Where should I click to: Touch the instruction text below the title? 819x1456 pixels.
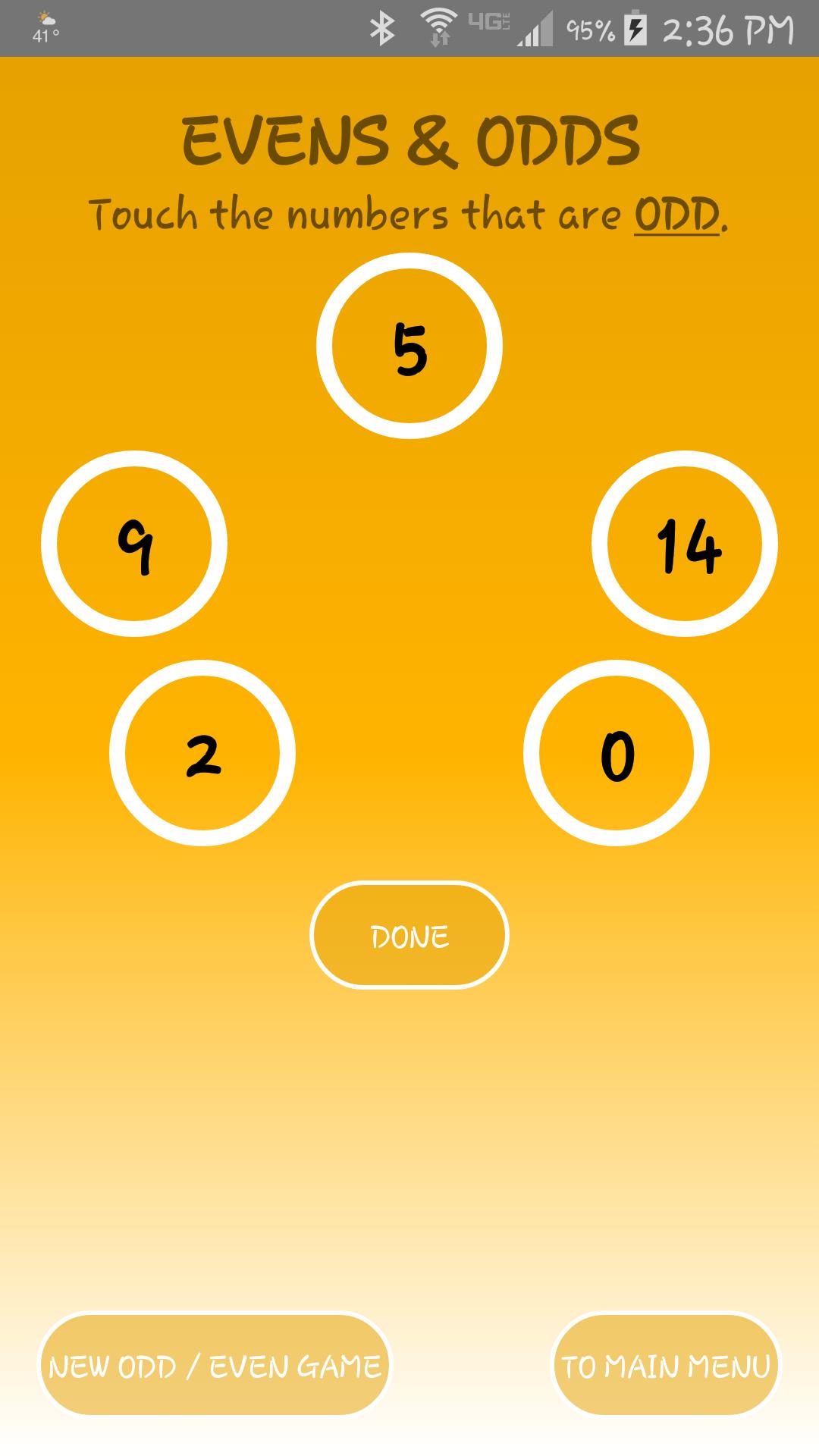pos(409,214)
